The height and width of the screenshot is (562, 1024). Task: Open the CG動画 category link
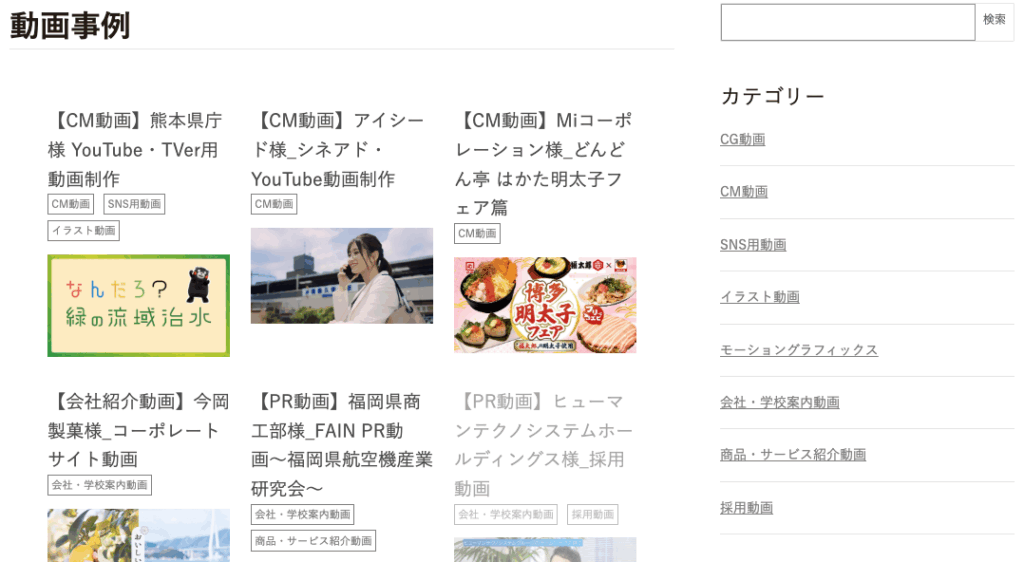click(x=742, y=139)
